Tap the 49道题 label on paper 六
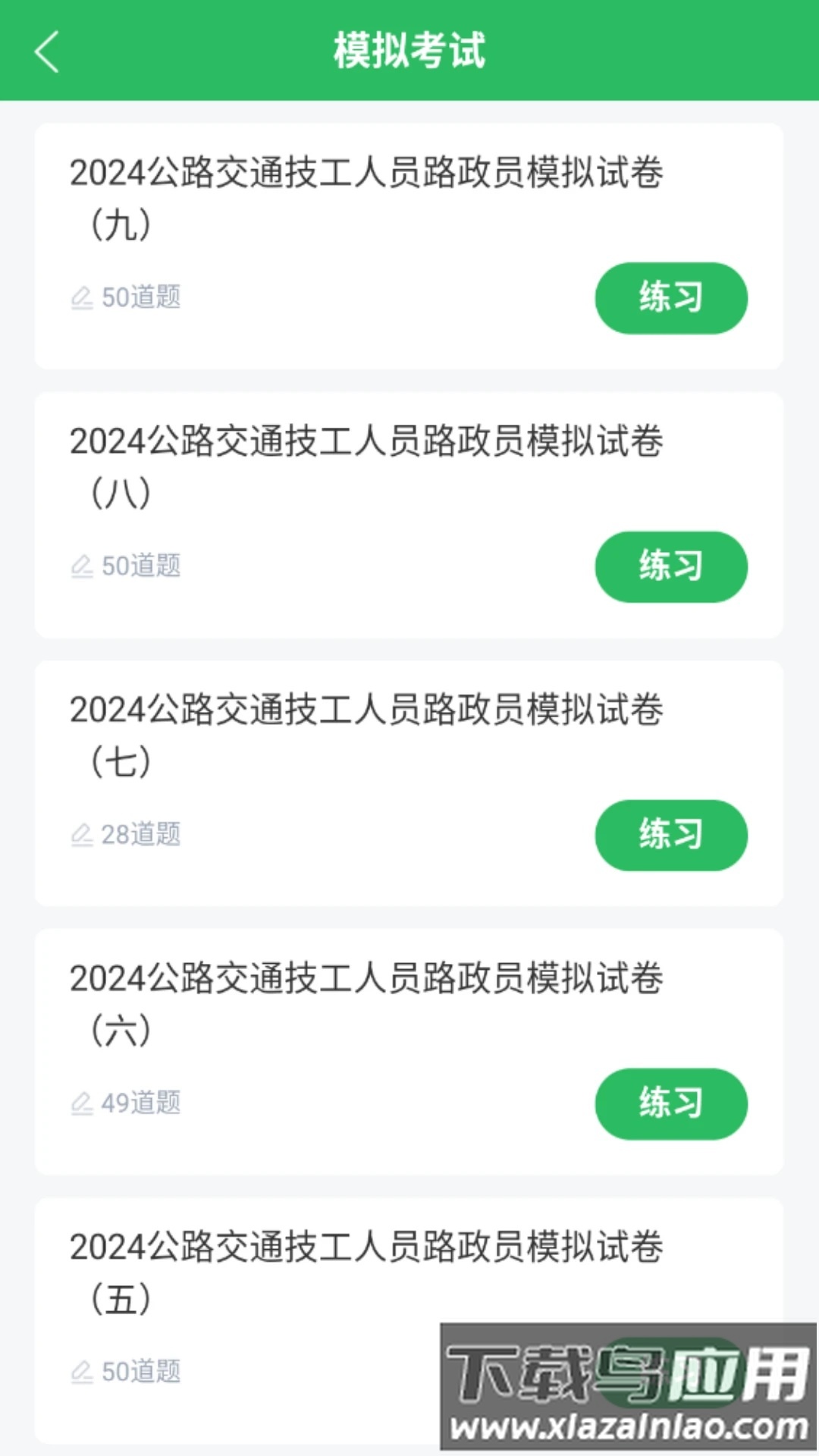Image resolution: width=819 pixels, height=1456 pixels. (142, 1104)
